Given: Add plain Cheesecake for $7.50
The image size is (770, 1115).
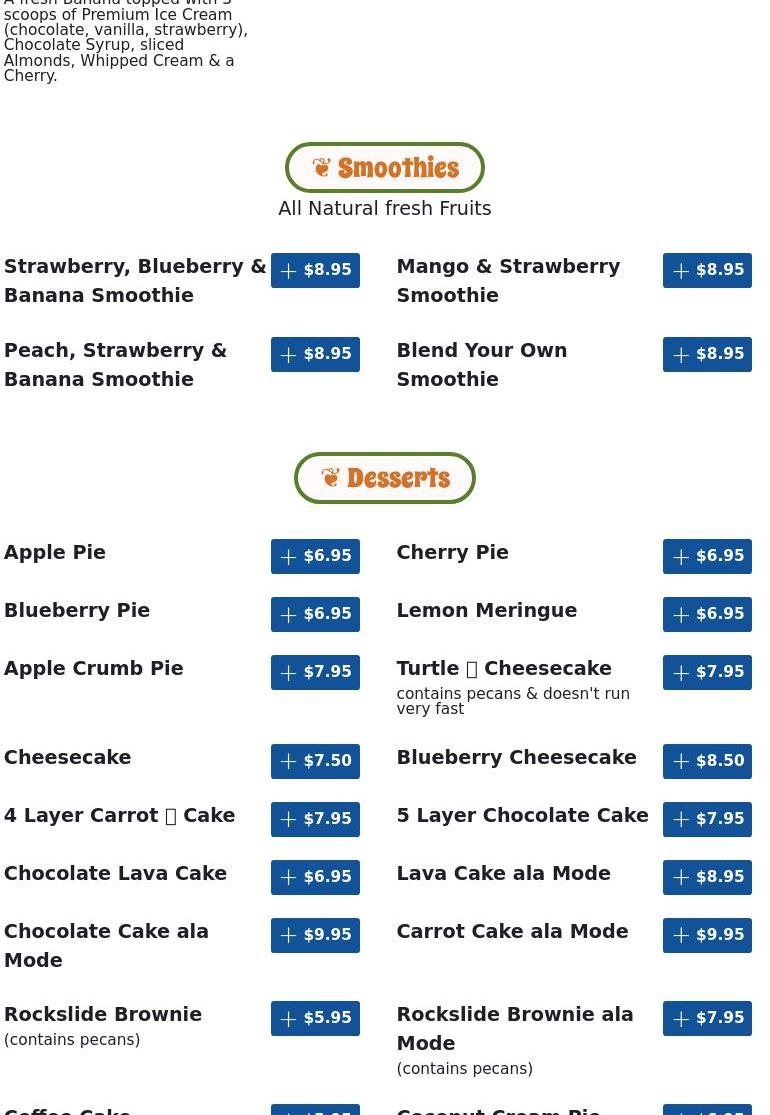Looking at the screenshot, I should 315,761.
